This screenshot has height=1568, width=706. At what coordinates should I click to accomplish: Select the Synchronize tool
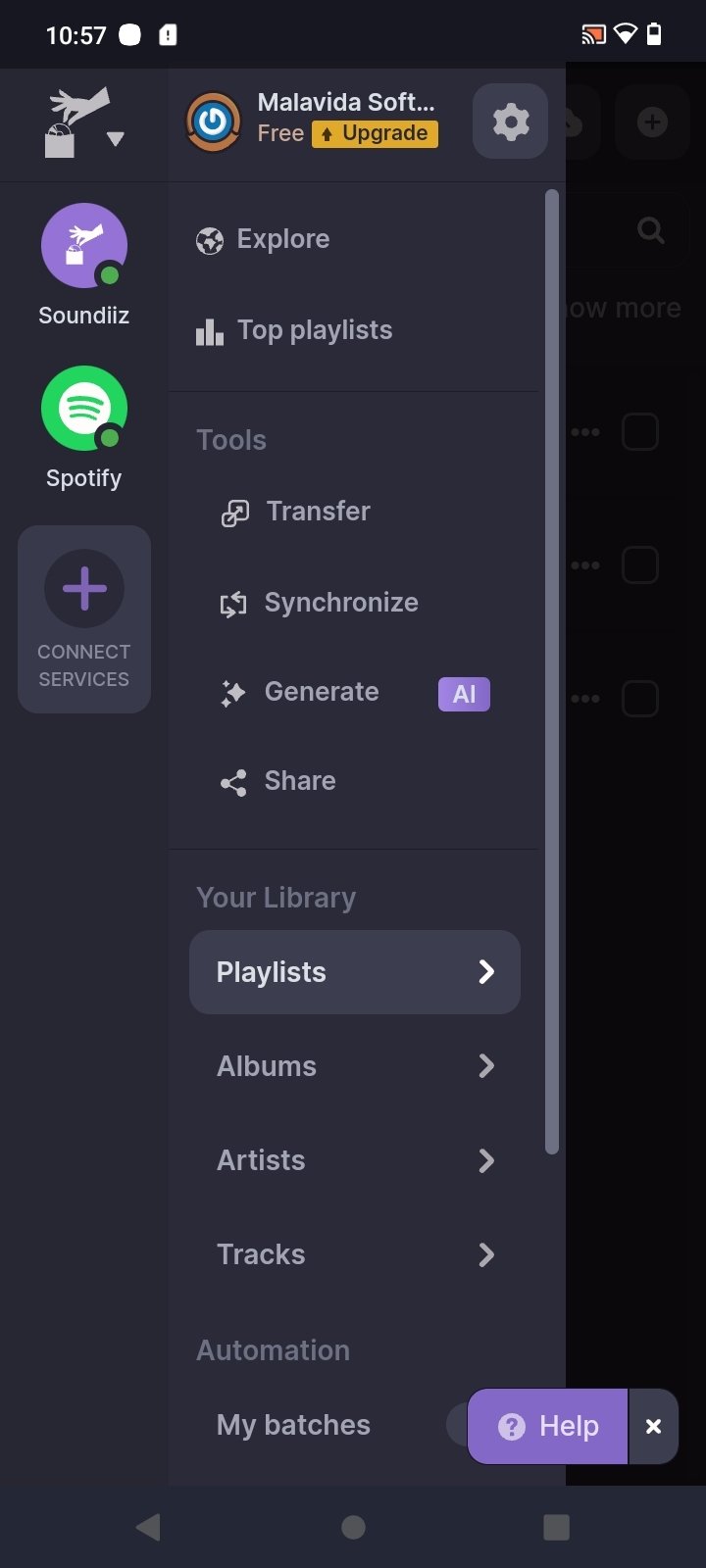click(x=340, y=603)
